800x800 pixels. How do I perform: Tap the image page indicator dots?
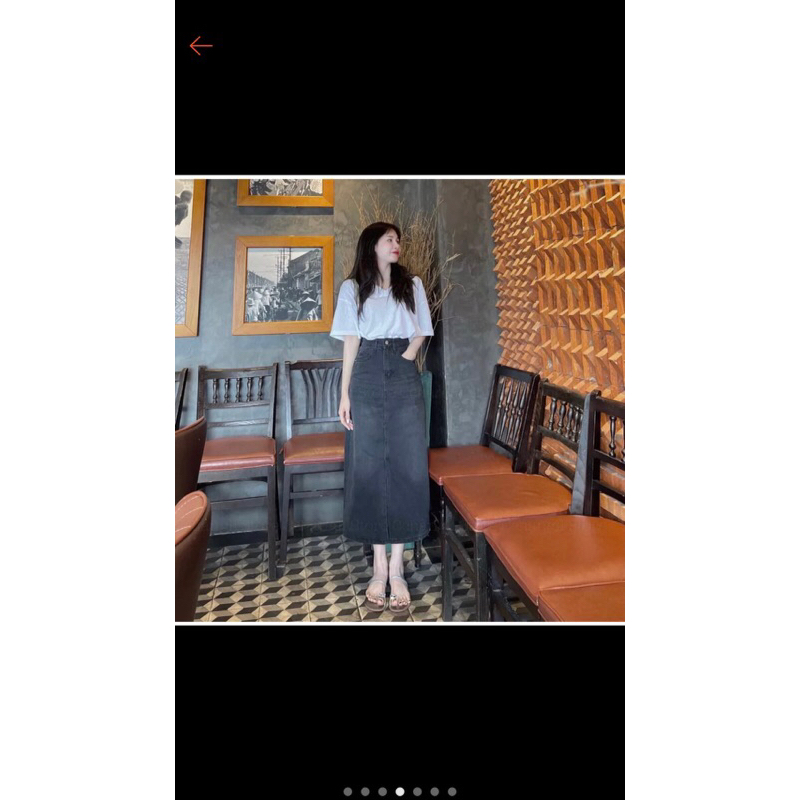(x=400, y=791)
